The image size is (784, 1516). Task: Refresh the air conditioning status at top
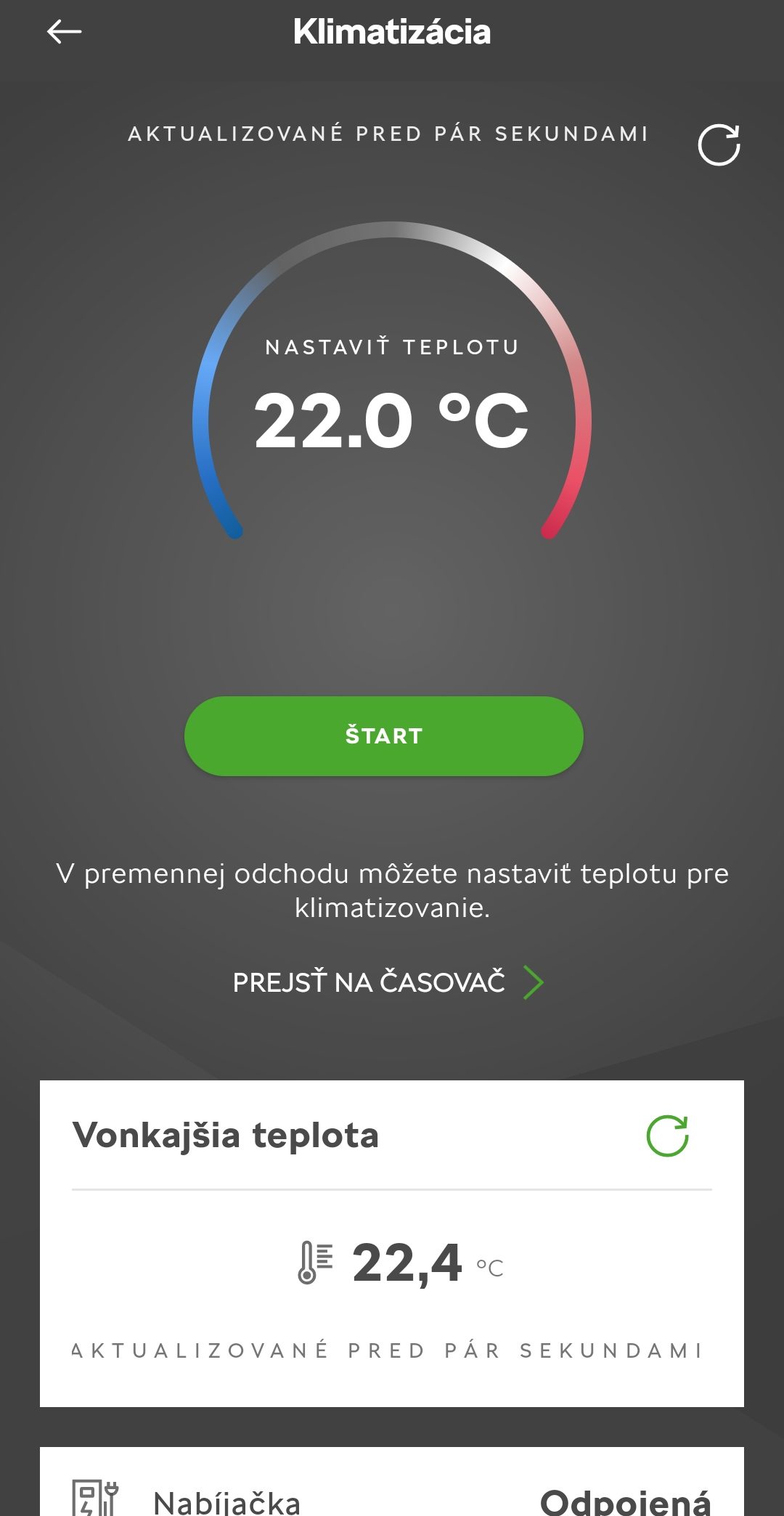(x=719, y=145)
